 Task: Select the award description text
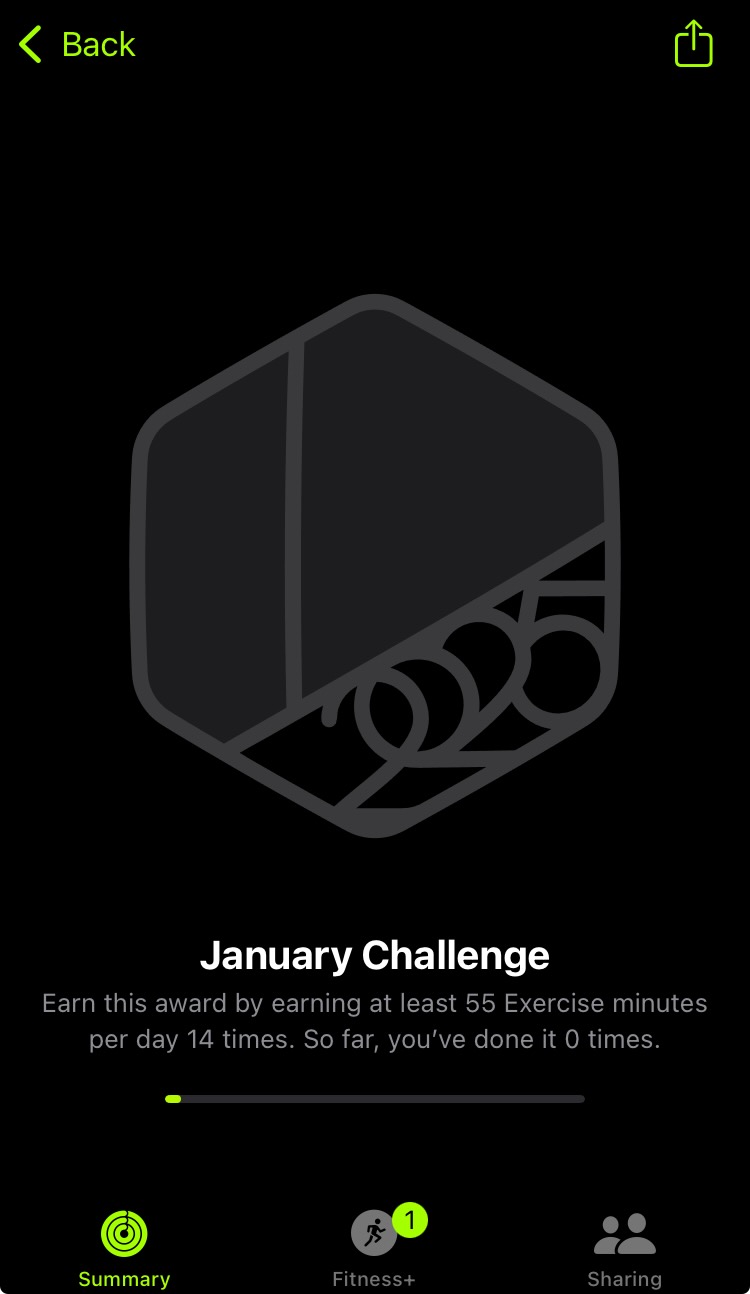click(x=375, y=1020)
